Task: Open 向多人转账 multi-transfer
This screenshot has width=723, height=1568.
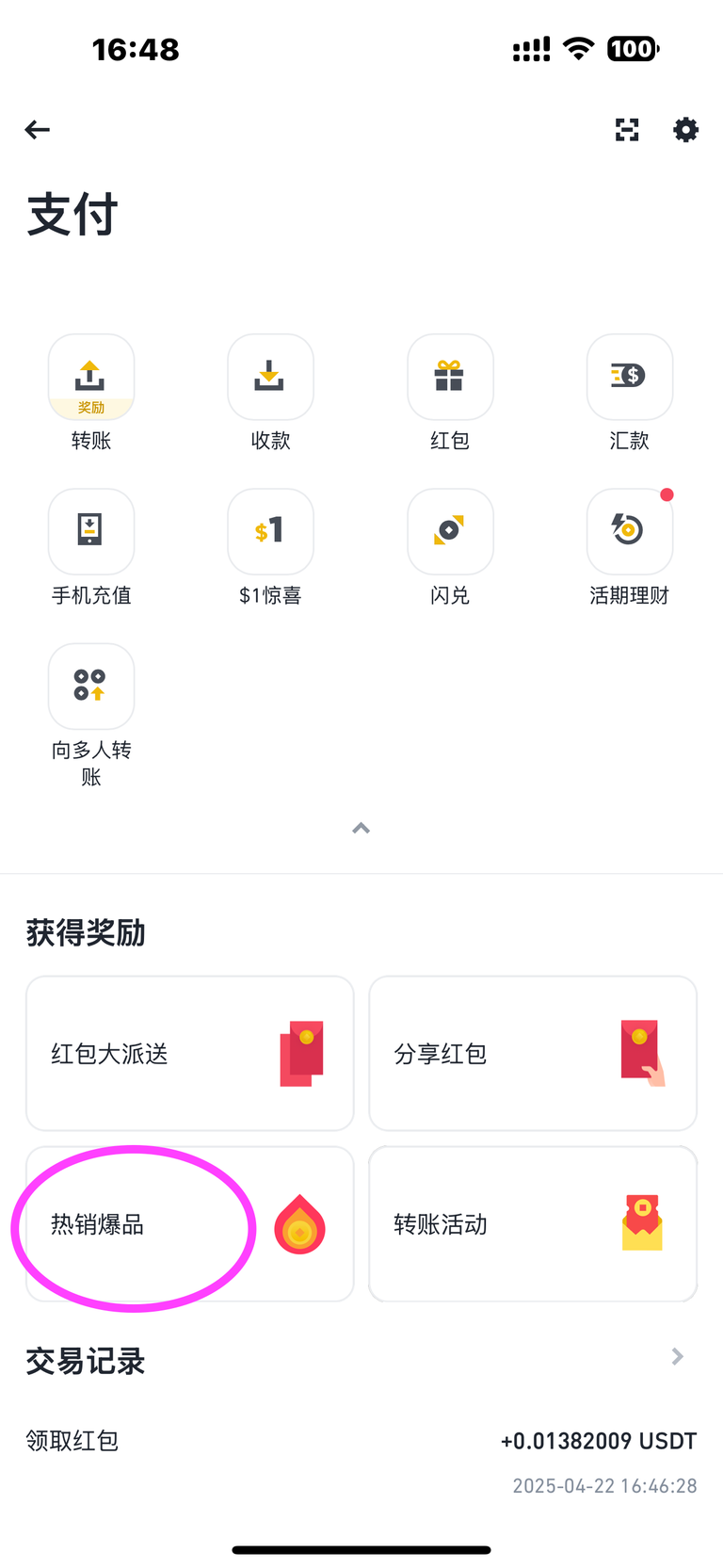Action: [91, 716]
